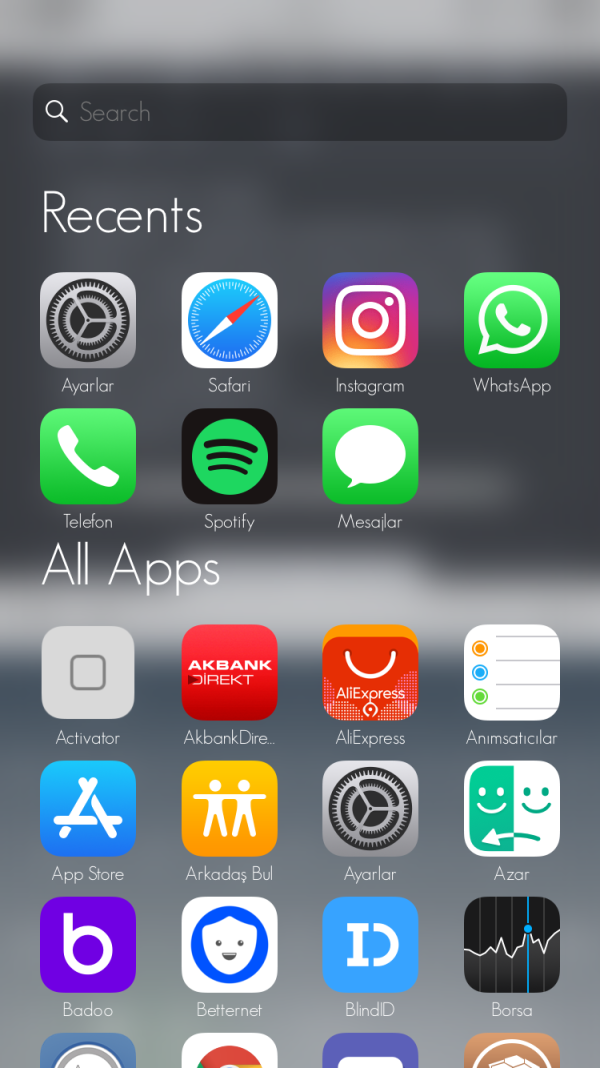Screen dimensions: 600x1068
Task: Launch the Azar app
Action: pyautogui.click(x=511, y=808)
